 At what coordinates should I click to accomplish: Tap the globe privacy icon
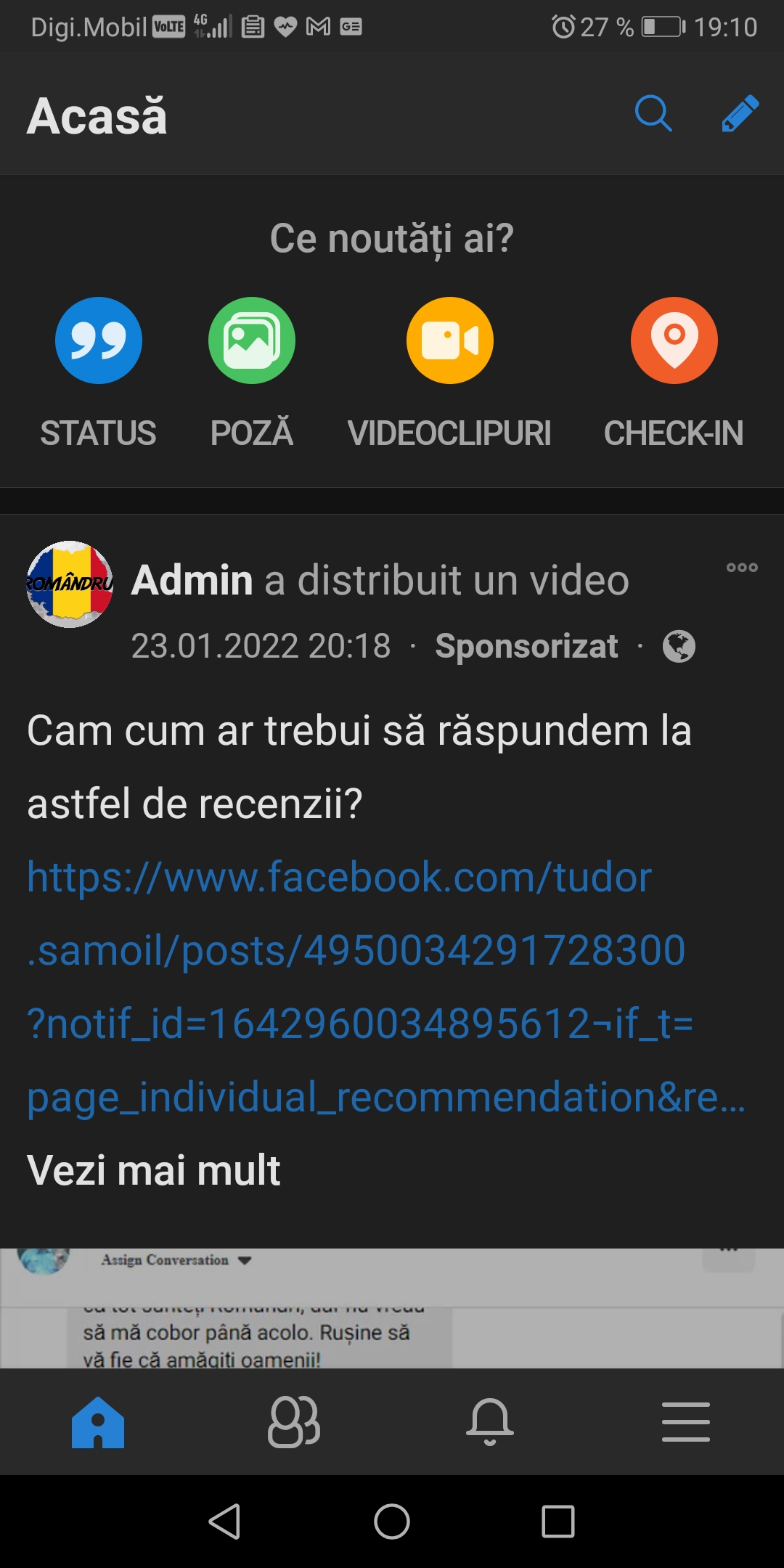[679, 646]
